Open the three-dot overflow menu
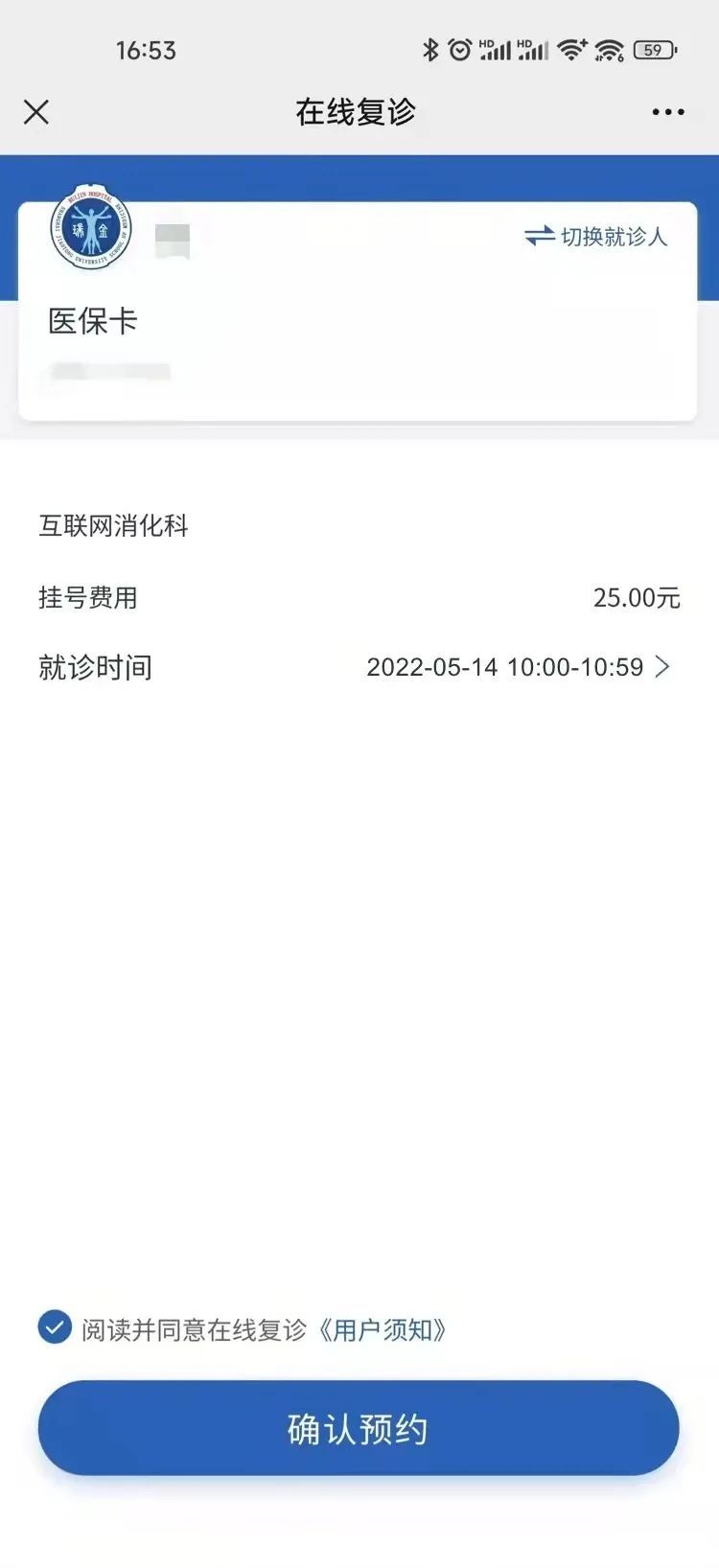The width and height of the screenshot is (719, 1568). [667, 112]
